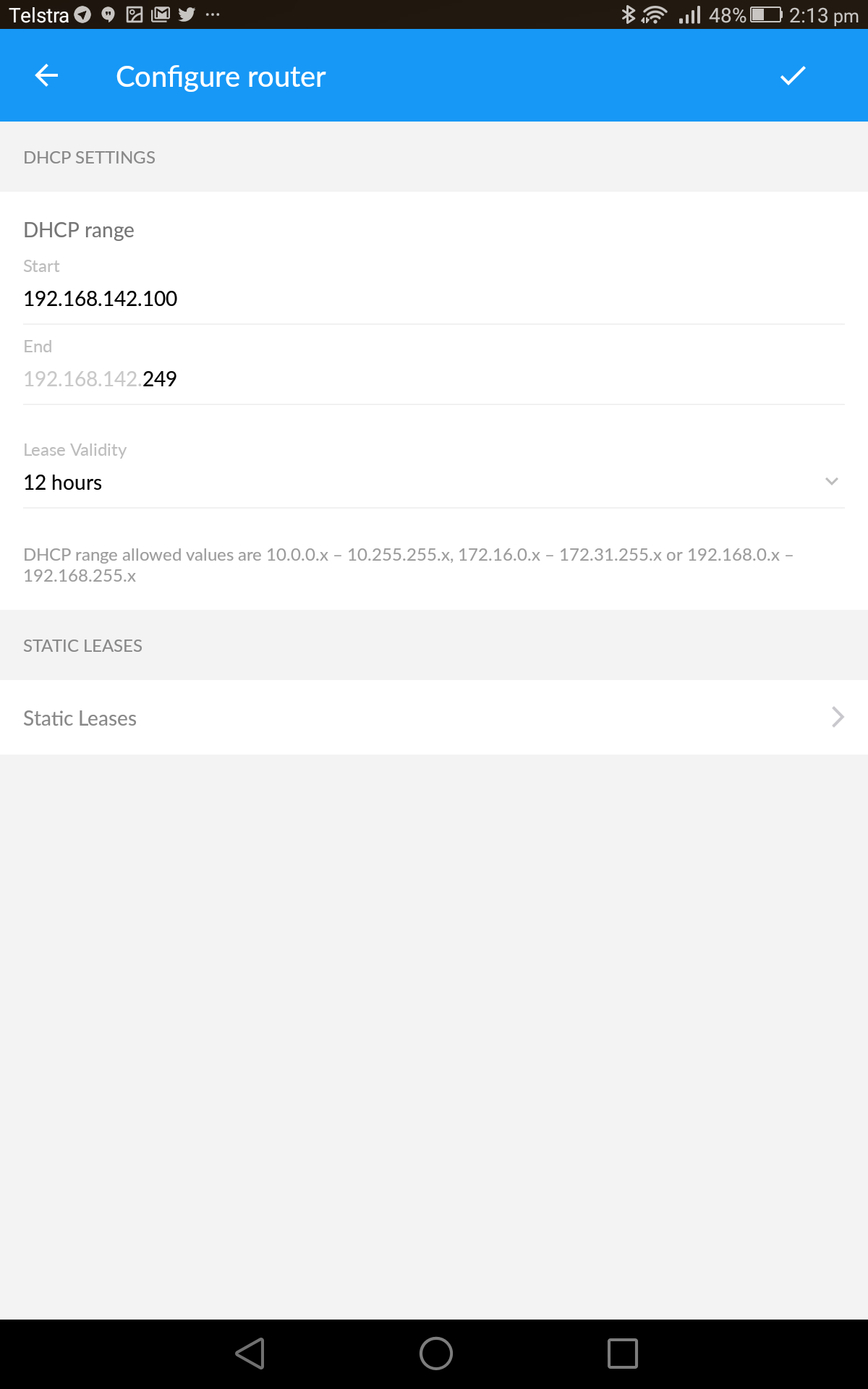Confirm router settings with the checkmark
The width and height of the screenshot is (868, 1389).
point(793,75)
